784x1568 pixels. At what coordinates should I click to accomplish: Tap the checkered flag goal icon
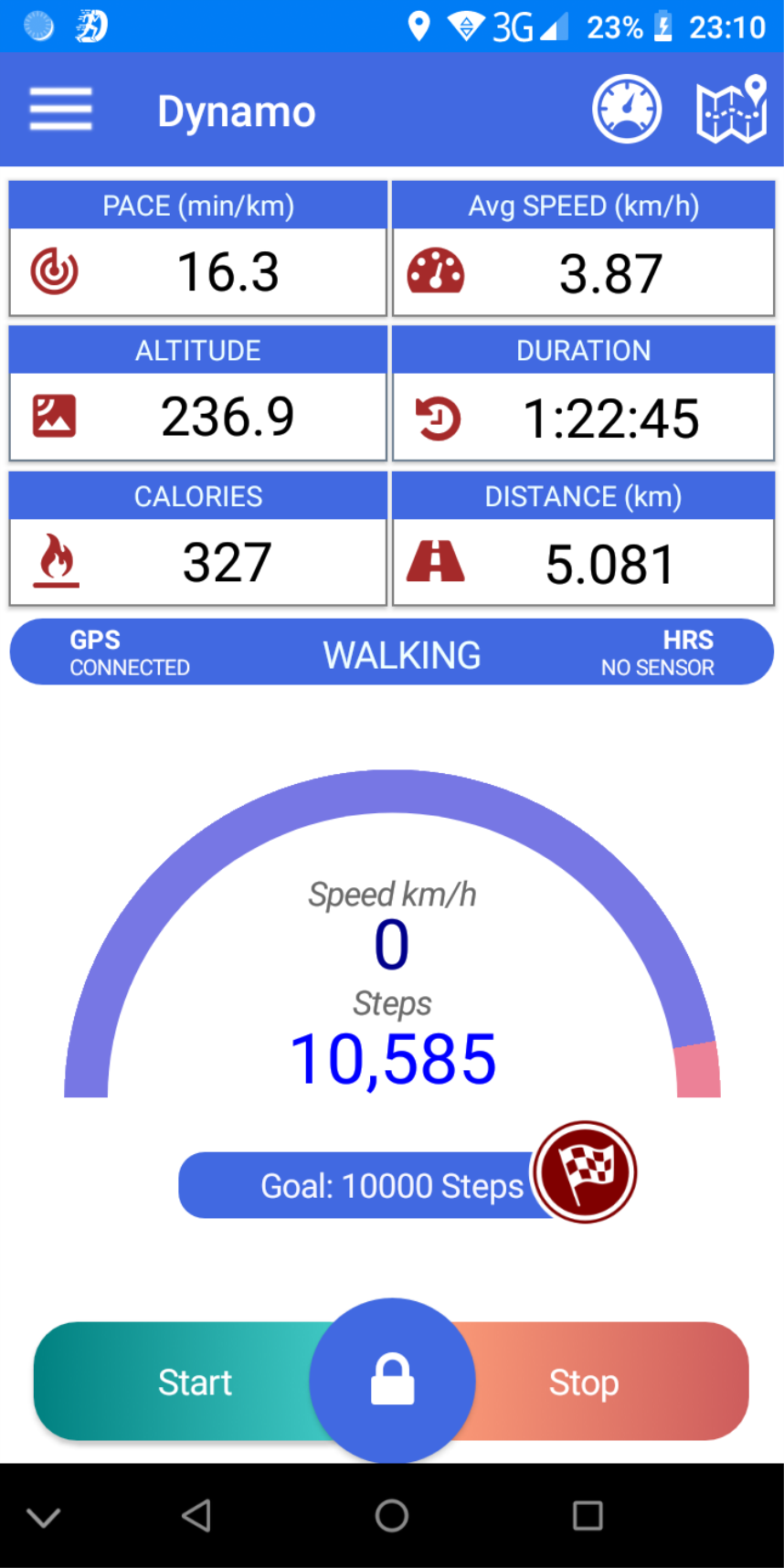coord(585,1171)
